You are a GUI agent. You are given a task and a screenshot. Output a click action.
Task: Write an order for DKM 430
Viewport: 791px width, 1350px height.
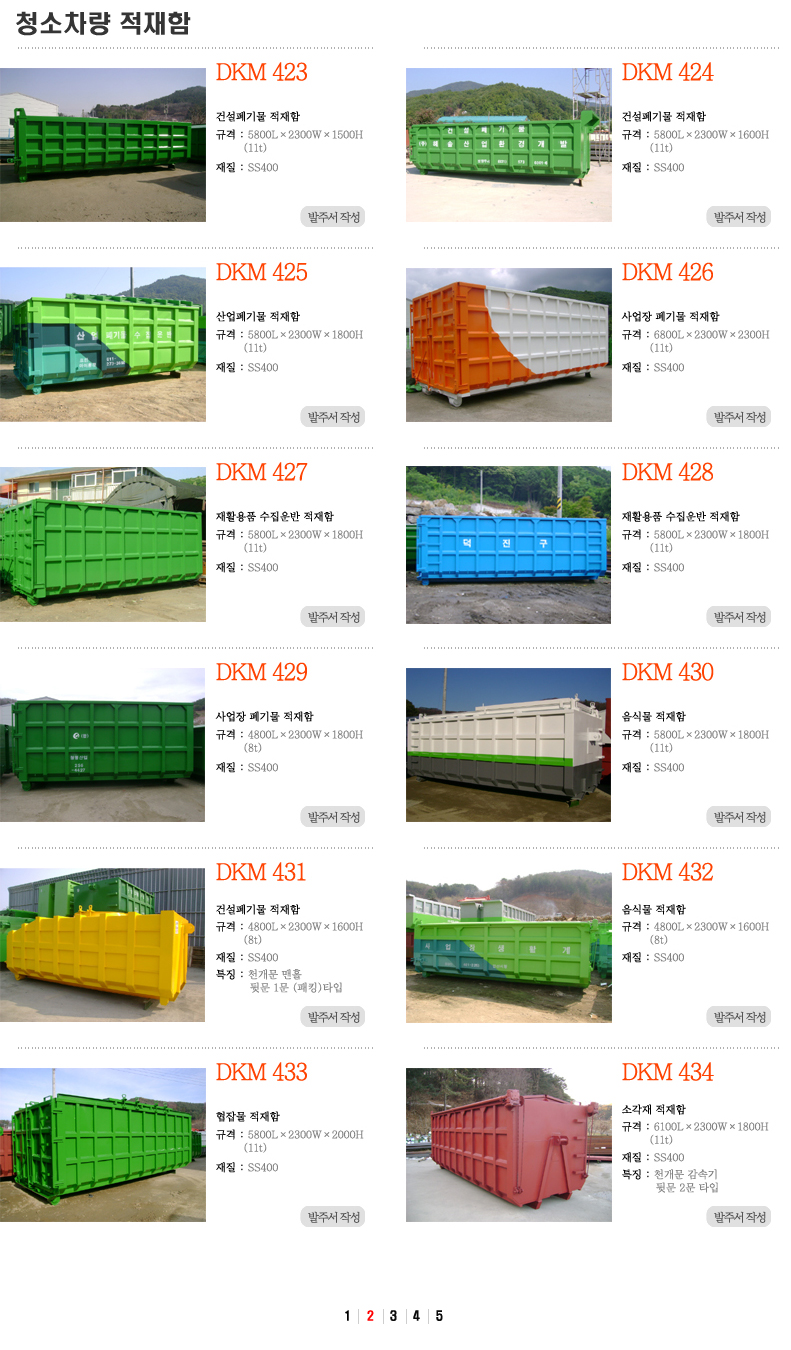pyautogui.click(x=739, y=817)
